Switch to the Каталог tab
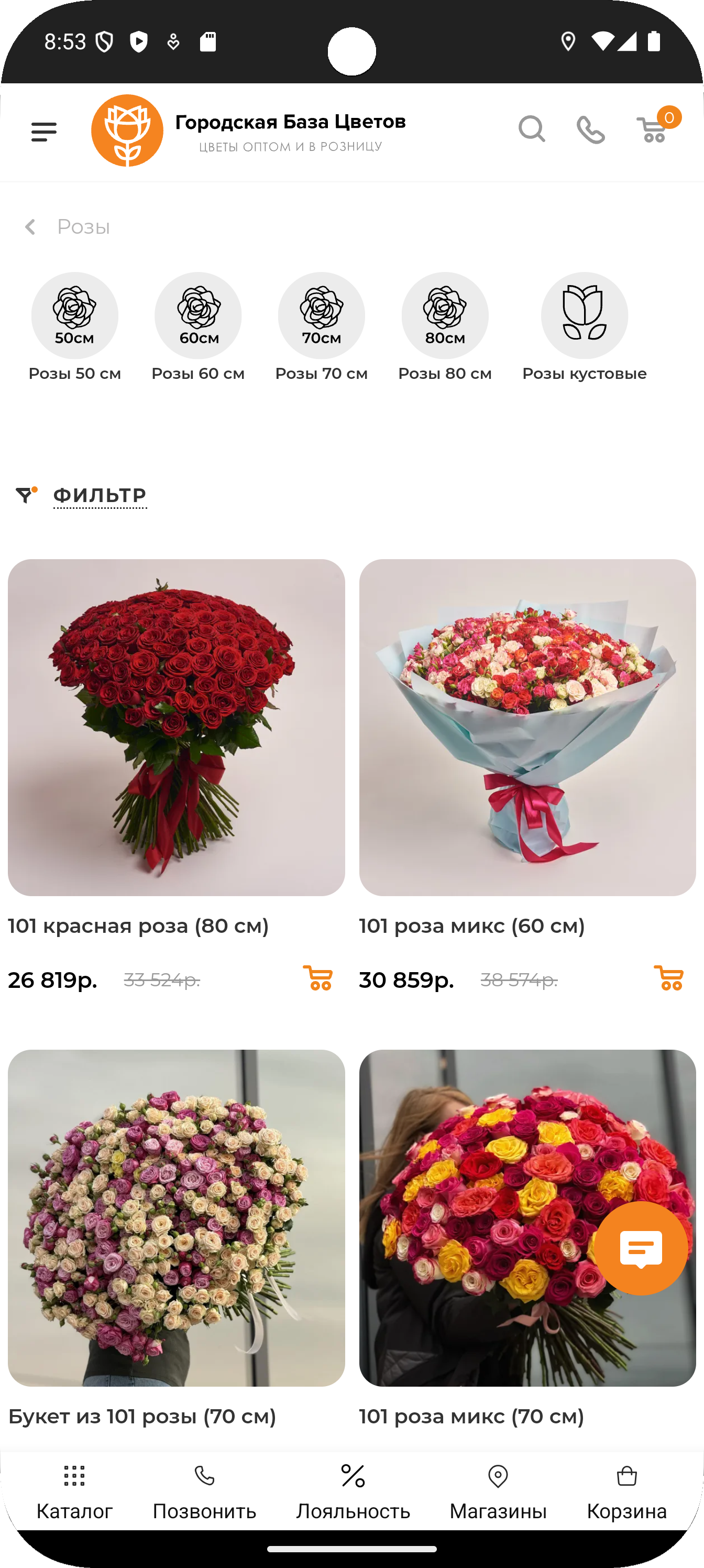 point(74,1491)
